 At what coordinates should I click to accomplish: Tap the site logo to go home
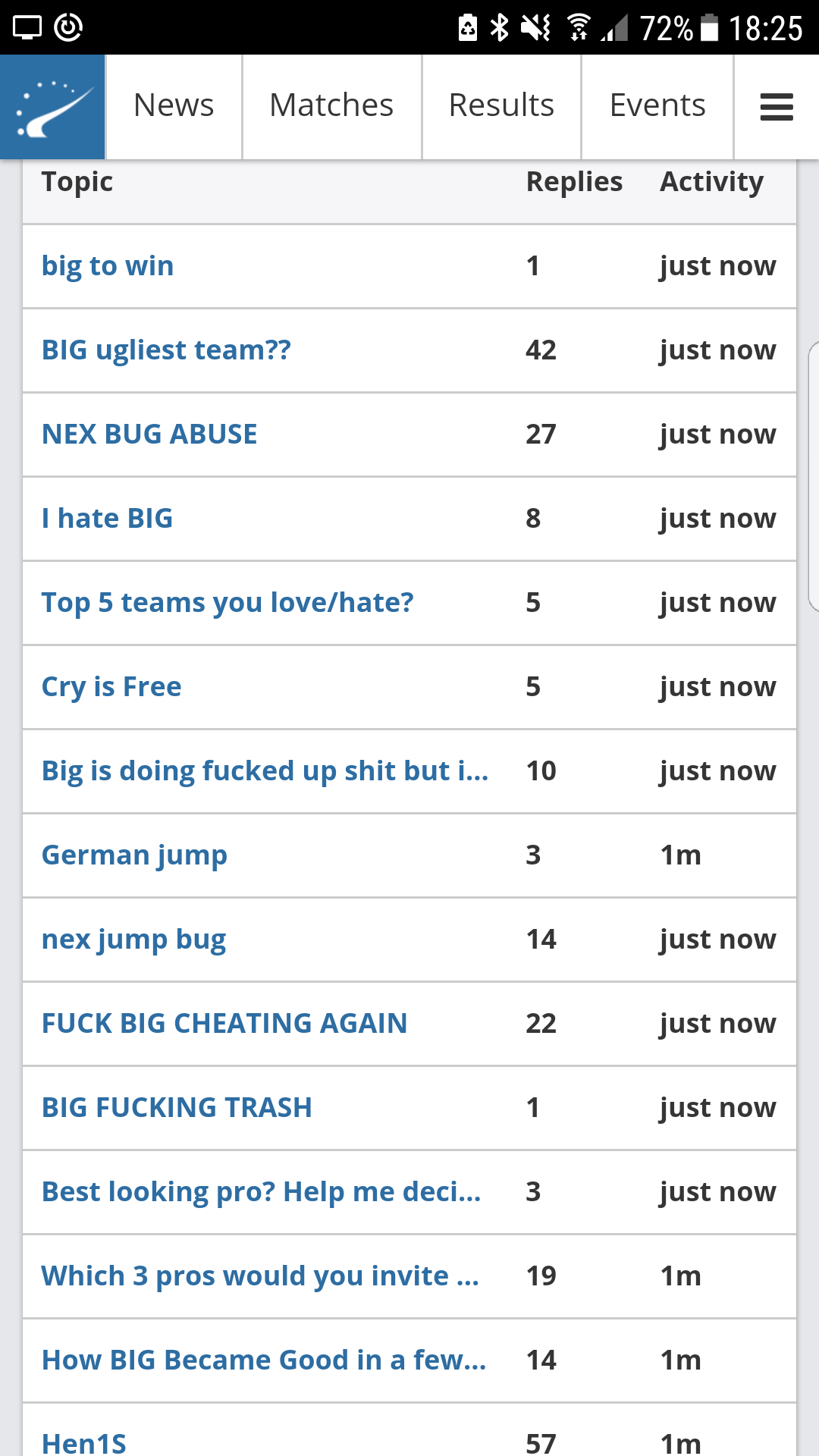coord(52,107)
